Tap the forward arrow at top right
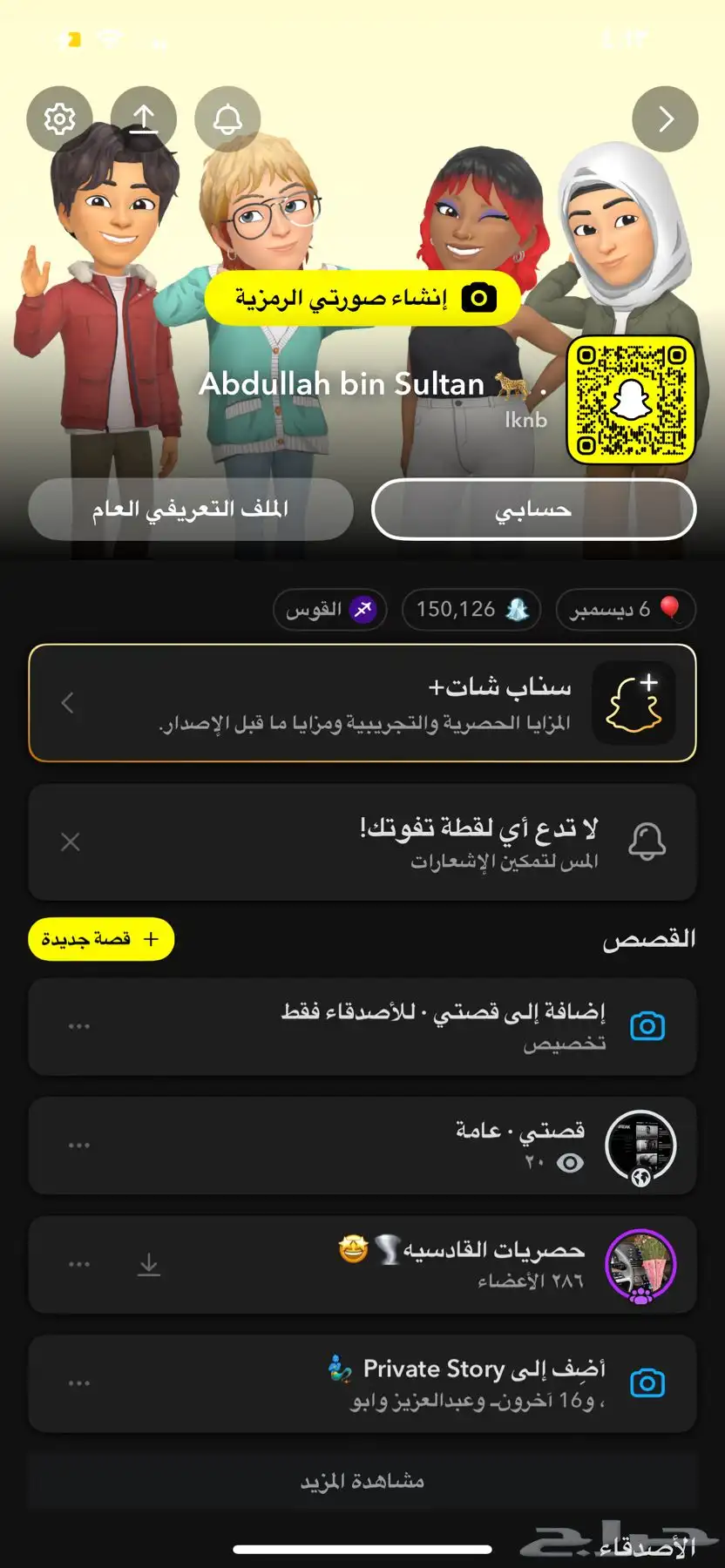 tap(665, 119)
